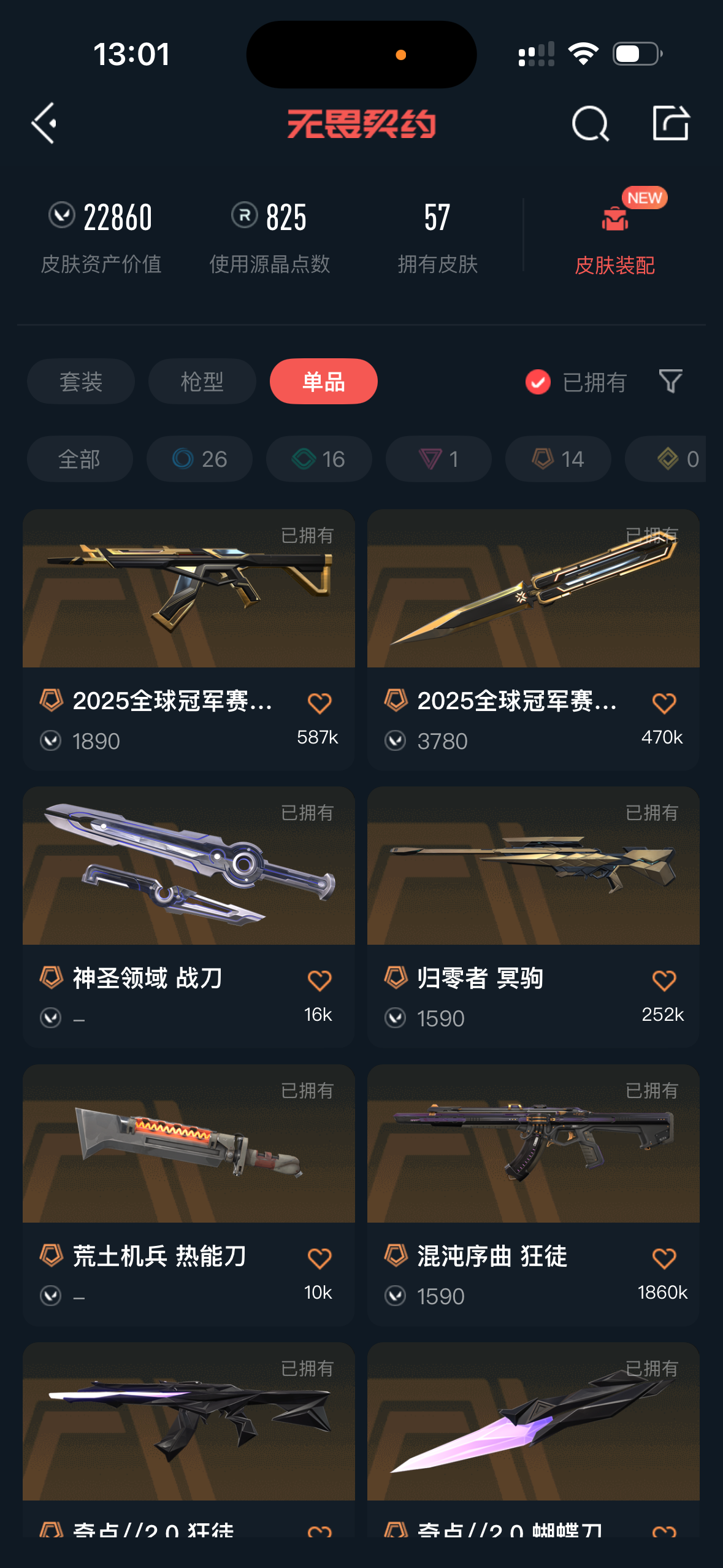Select the 全部 chip
Screen dimensions: 723x1568
(x=79, y=459)
